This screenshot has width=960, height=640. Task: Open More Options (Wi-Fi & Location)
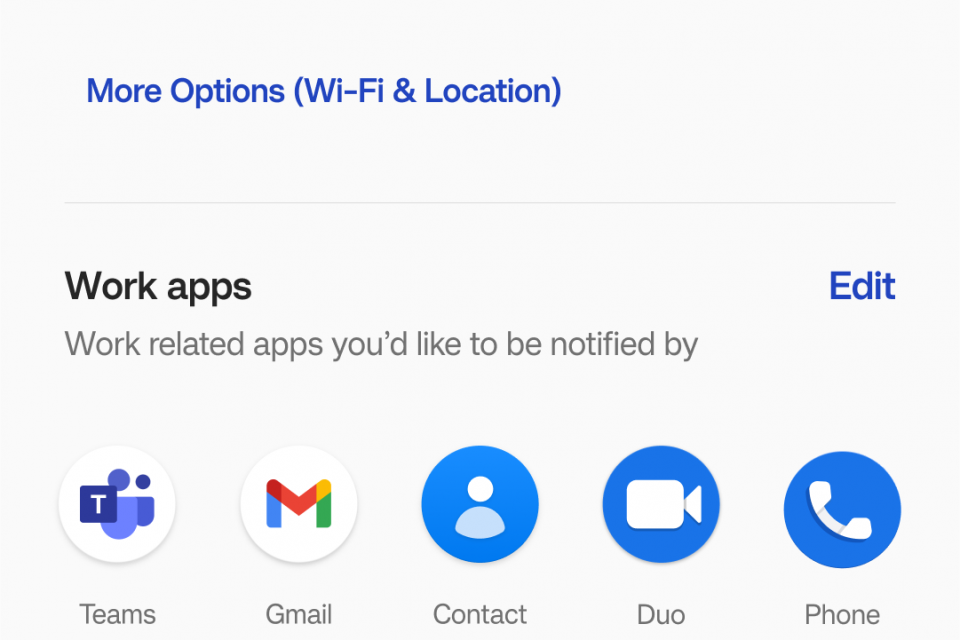(x=323, y=91)
